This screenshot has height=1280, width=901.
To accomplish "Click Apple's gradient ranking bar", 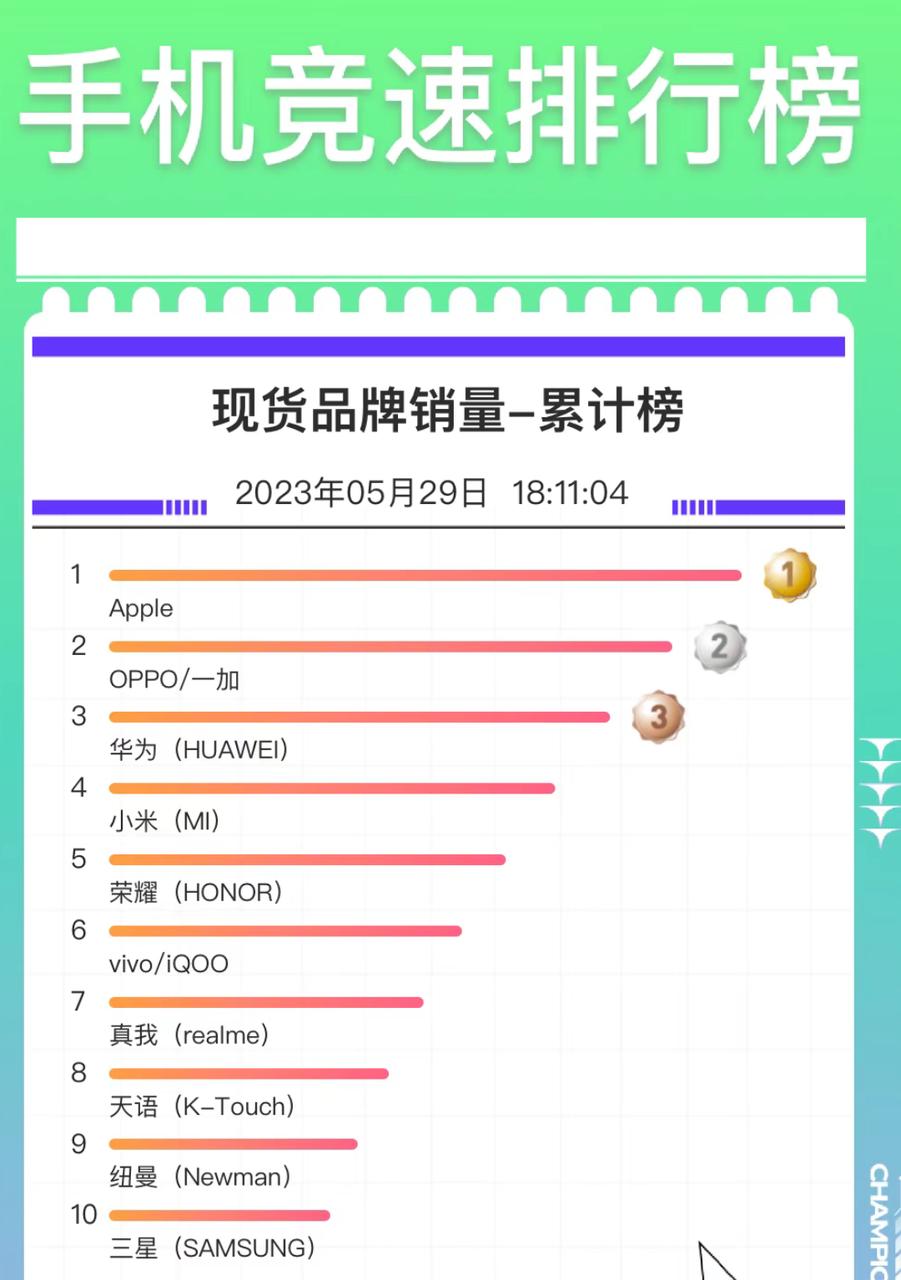I will [424, 574].
